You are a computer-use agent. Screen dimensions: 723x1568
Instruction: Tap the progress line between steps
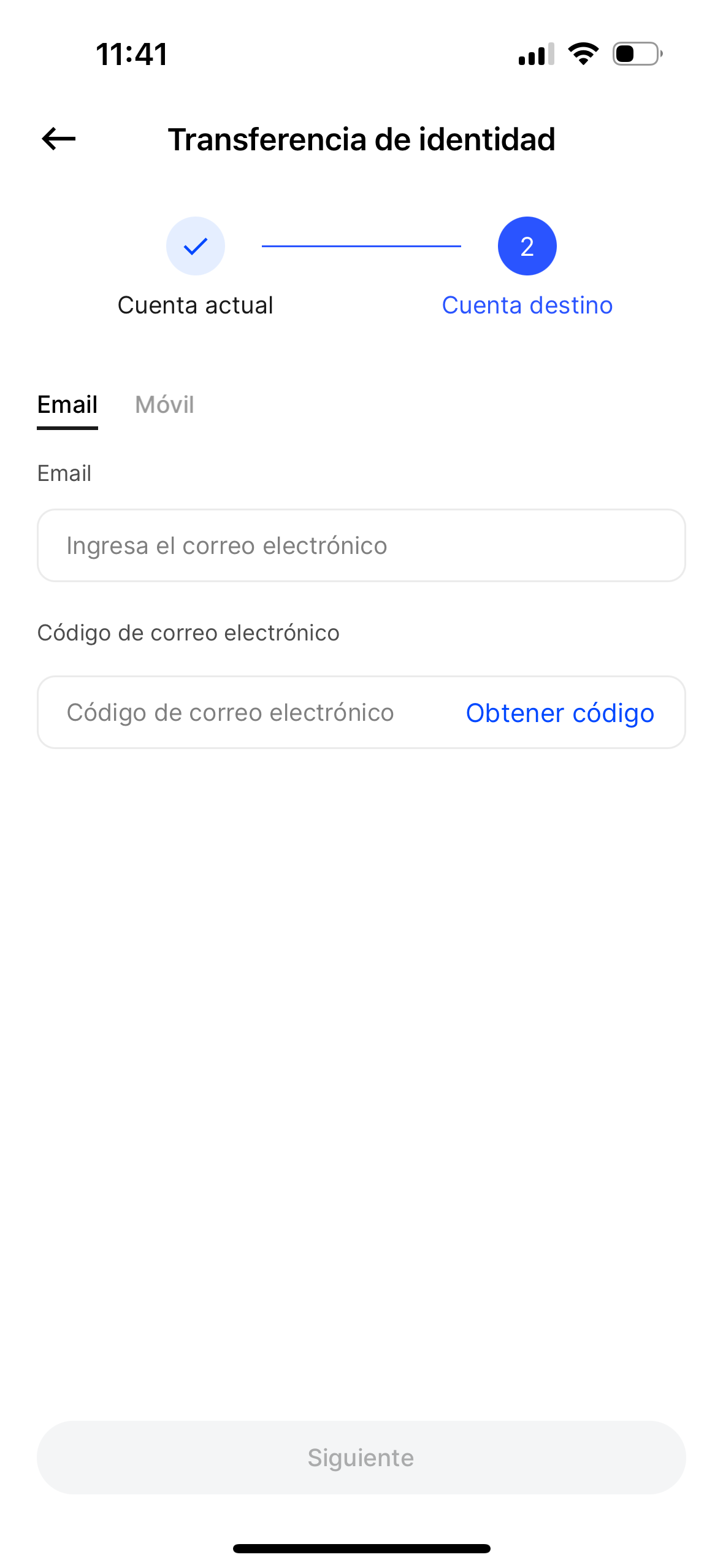pyautogui.click(x=362, y=245)
